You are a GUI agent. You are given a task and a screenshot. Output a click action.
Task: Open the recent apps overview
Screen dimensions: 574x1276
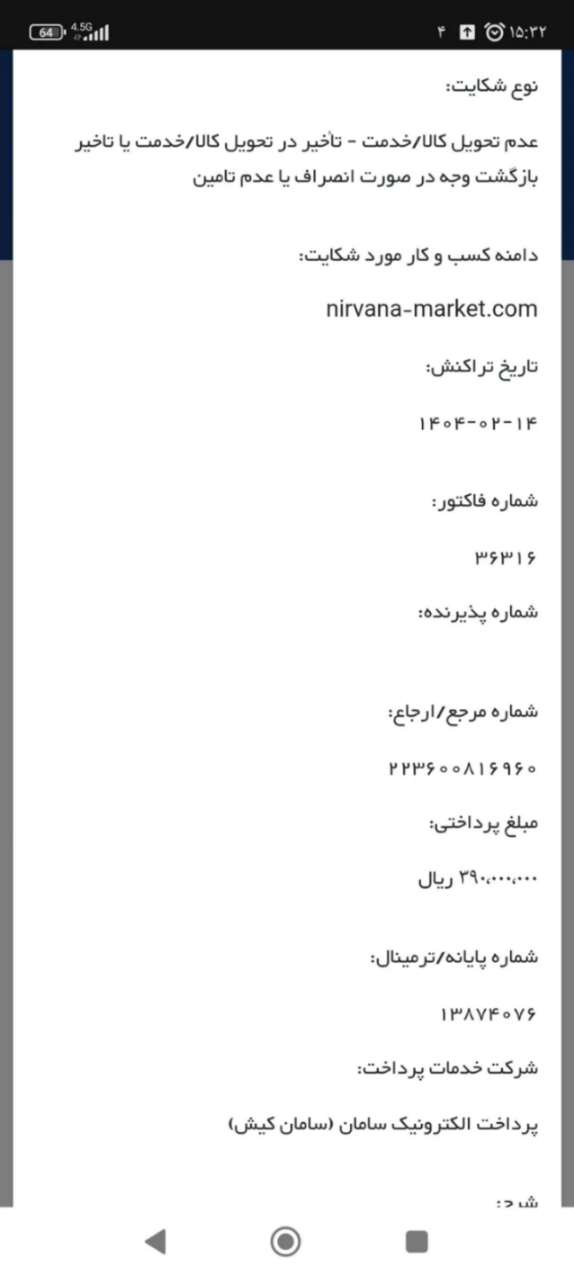417,1241
